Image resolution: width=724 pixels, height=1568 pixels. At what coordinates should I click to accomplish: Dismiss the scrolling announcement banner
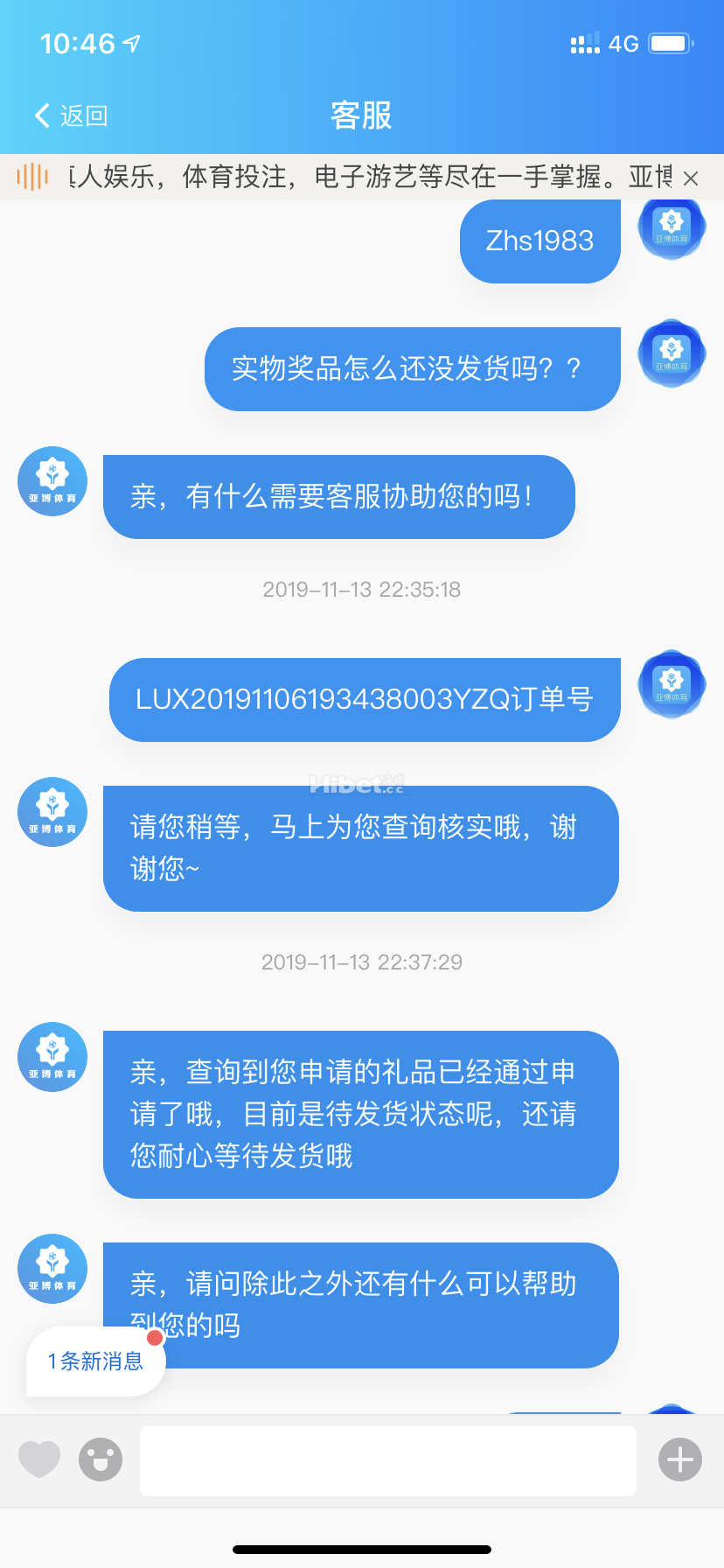tap(691, 178)
